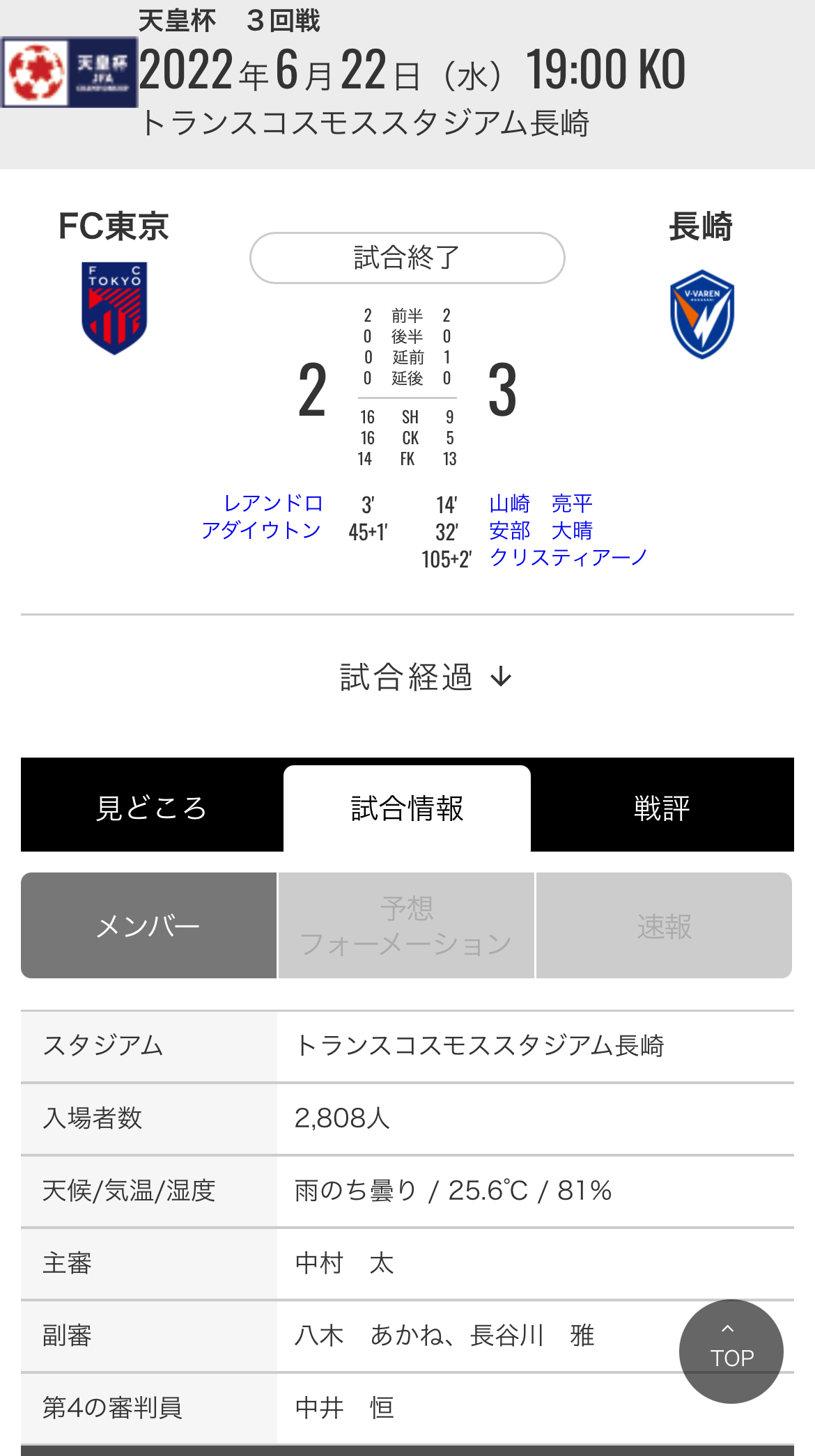The width and height of the screenshot is (815, 1456).
Task: Switch to the 見どころ tab
Action: (x=151, y=808)
